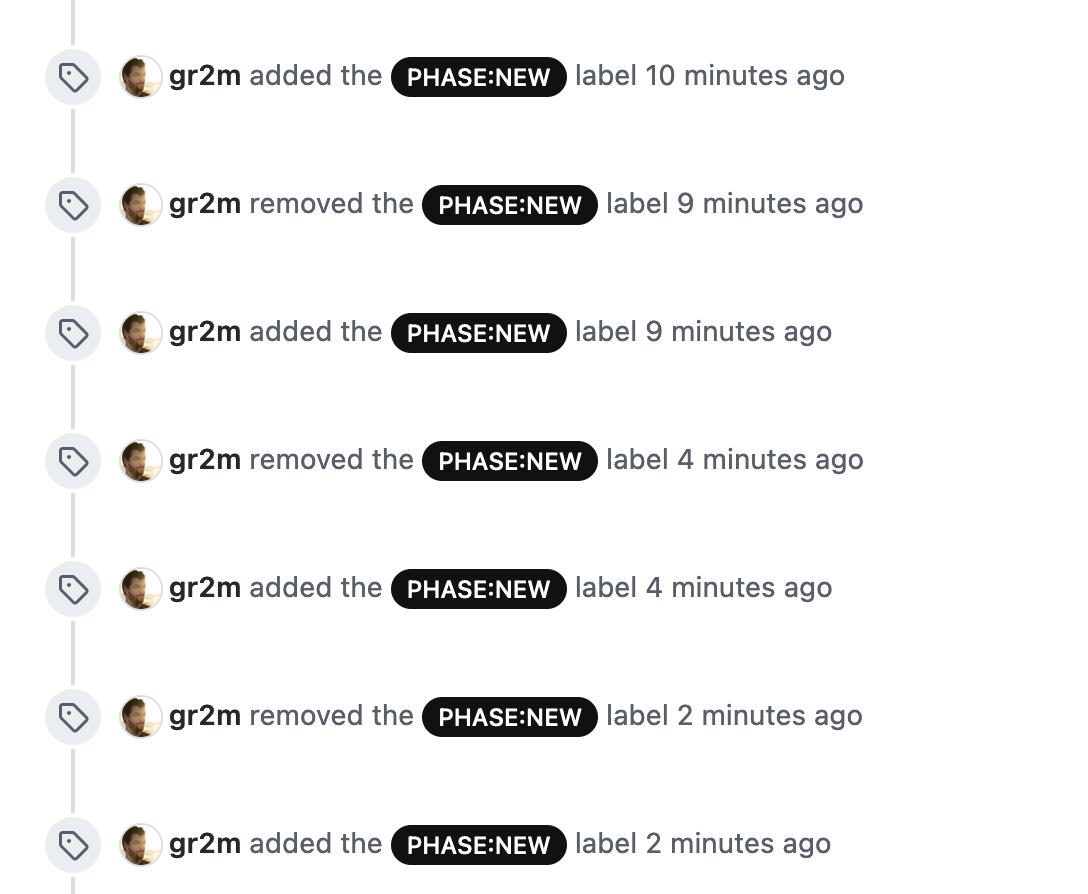The height and width of the screenshot is (894, 1088).
Task: Open gr2m's avatar on the removed 9 minutes ago event
Action: coord(141,204)
